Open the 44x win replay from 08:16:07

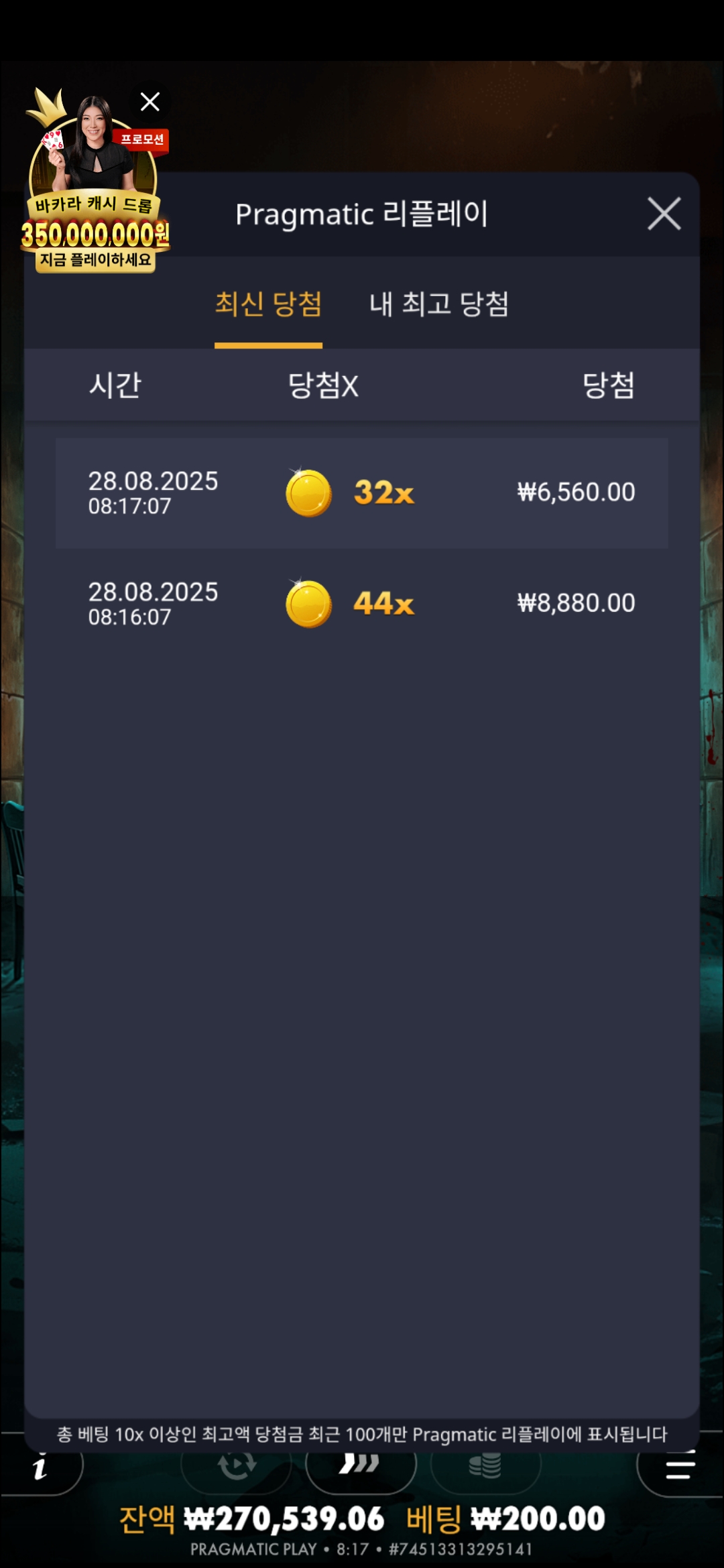(x=362, y=604)
